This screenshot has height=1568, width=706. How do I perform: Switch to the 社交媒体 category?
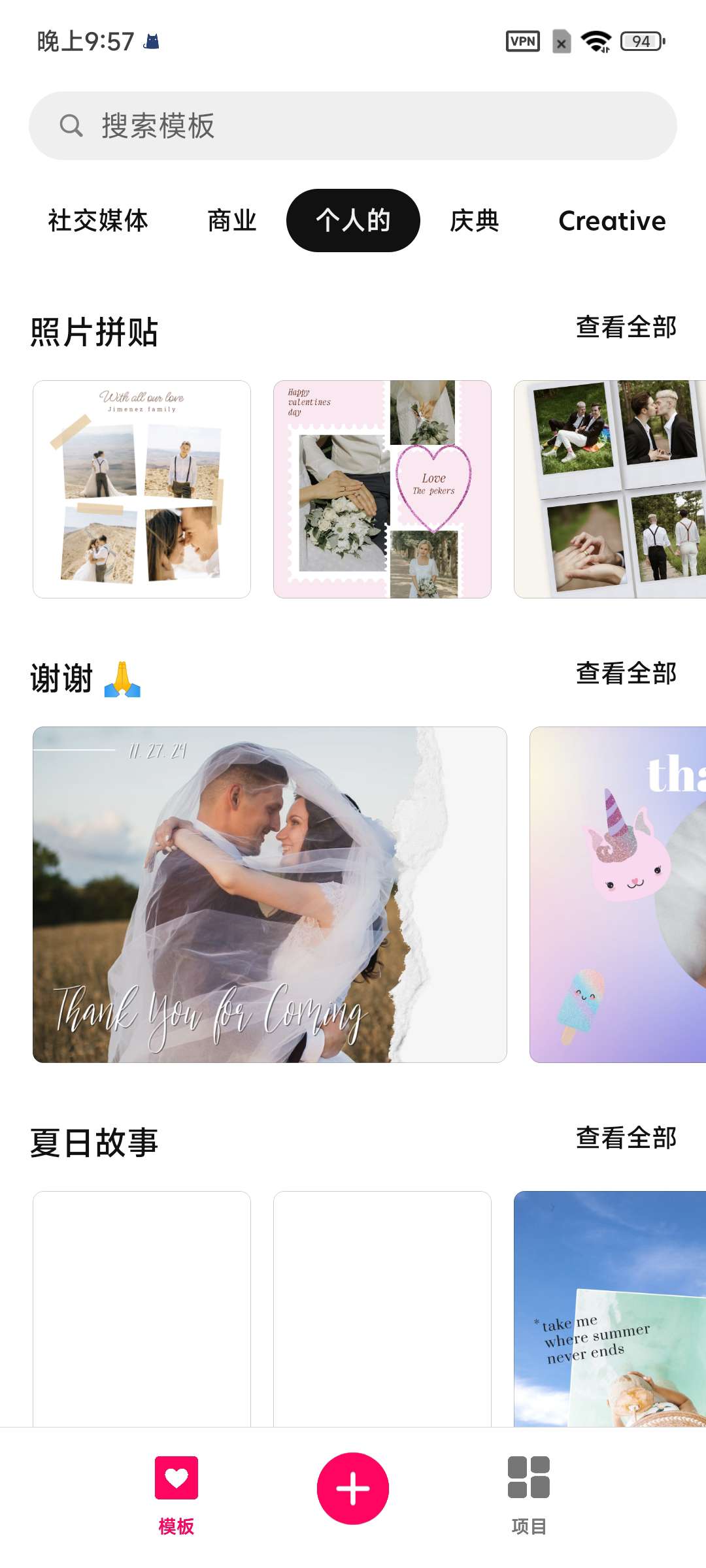[98, 221]
